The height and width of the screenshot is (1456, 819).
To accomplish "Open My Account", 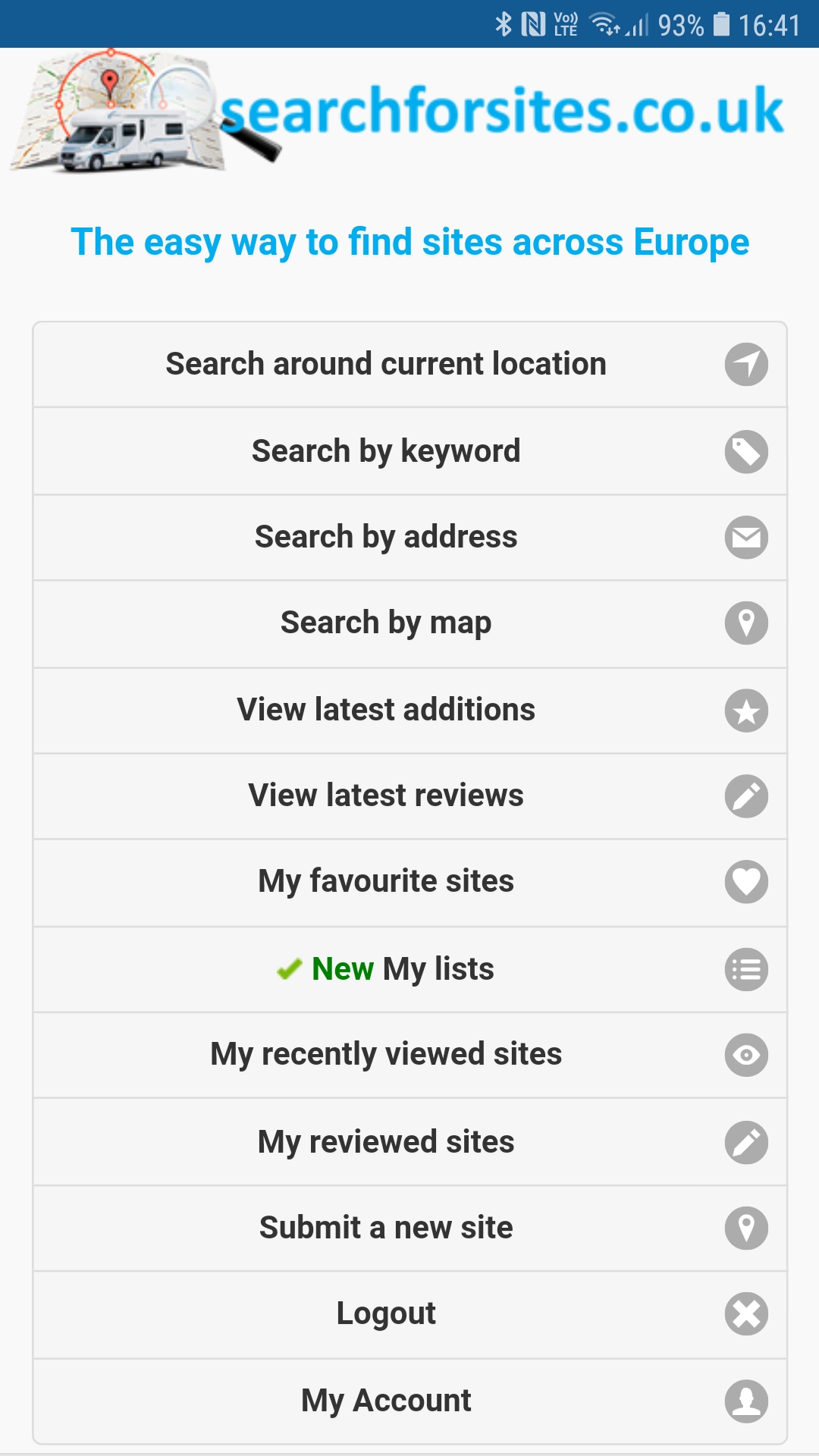I will (x=409, y=1401).
